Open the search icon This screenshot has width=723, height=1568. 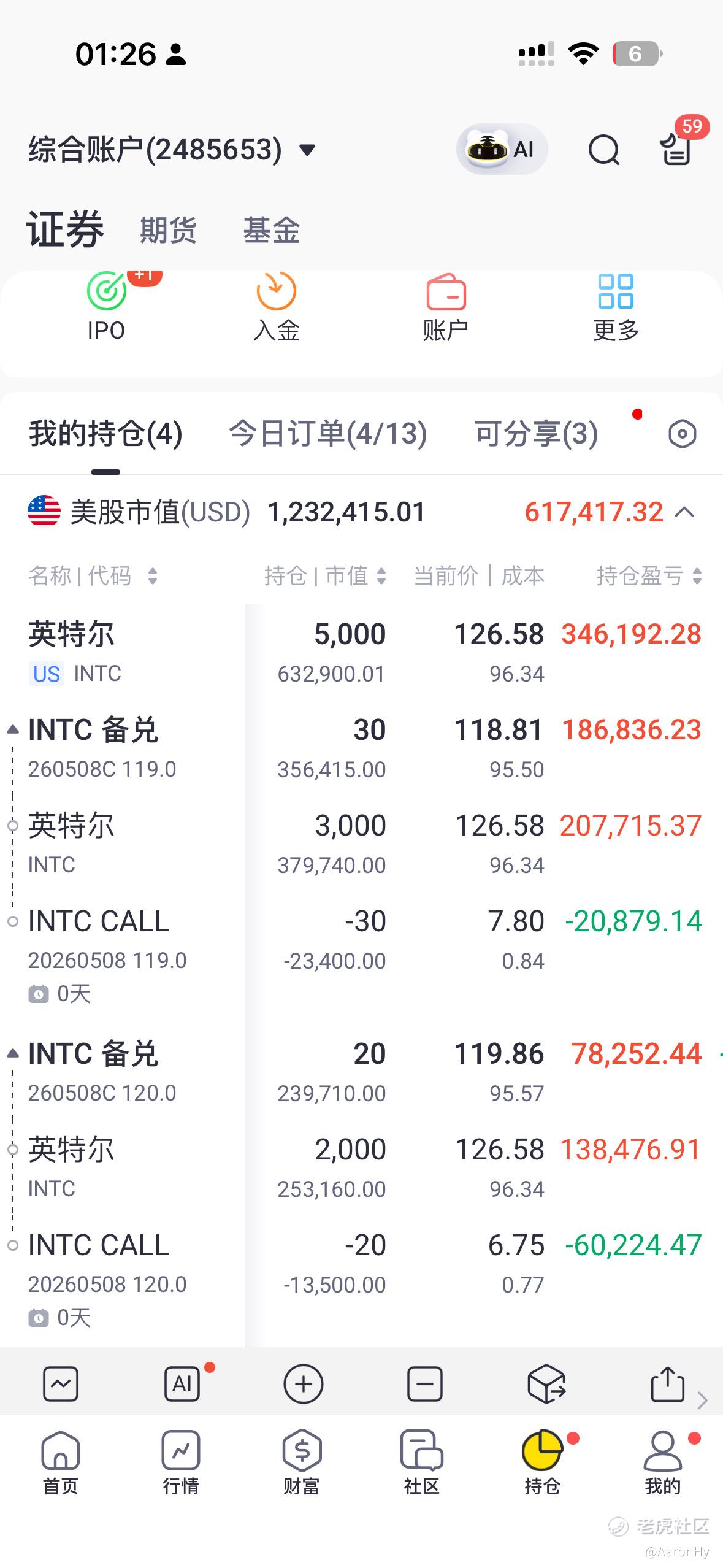(x=603, y=150)
